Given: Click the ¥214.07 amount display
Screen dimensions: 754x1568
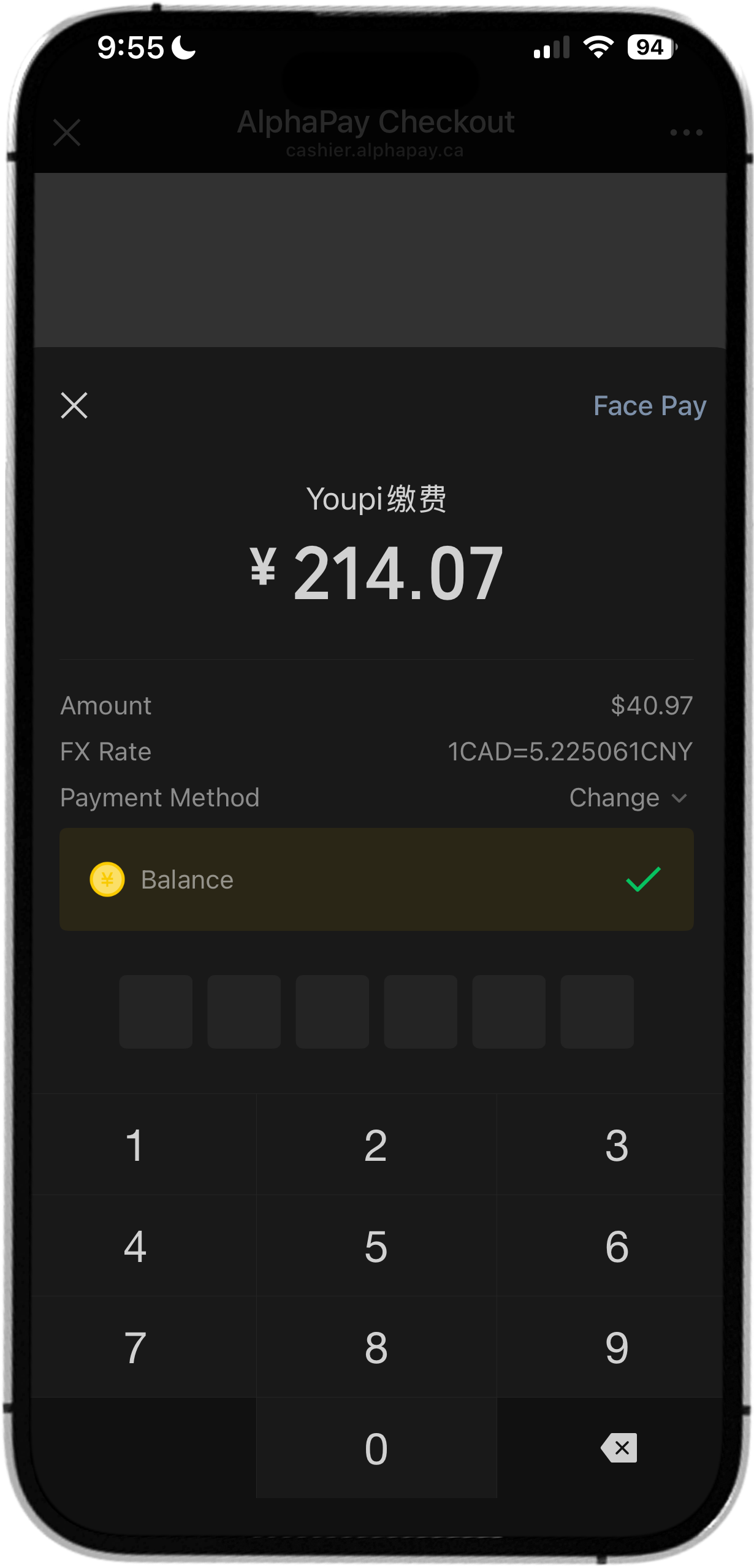Looking at the screenshot, I should point(376,573).
